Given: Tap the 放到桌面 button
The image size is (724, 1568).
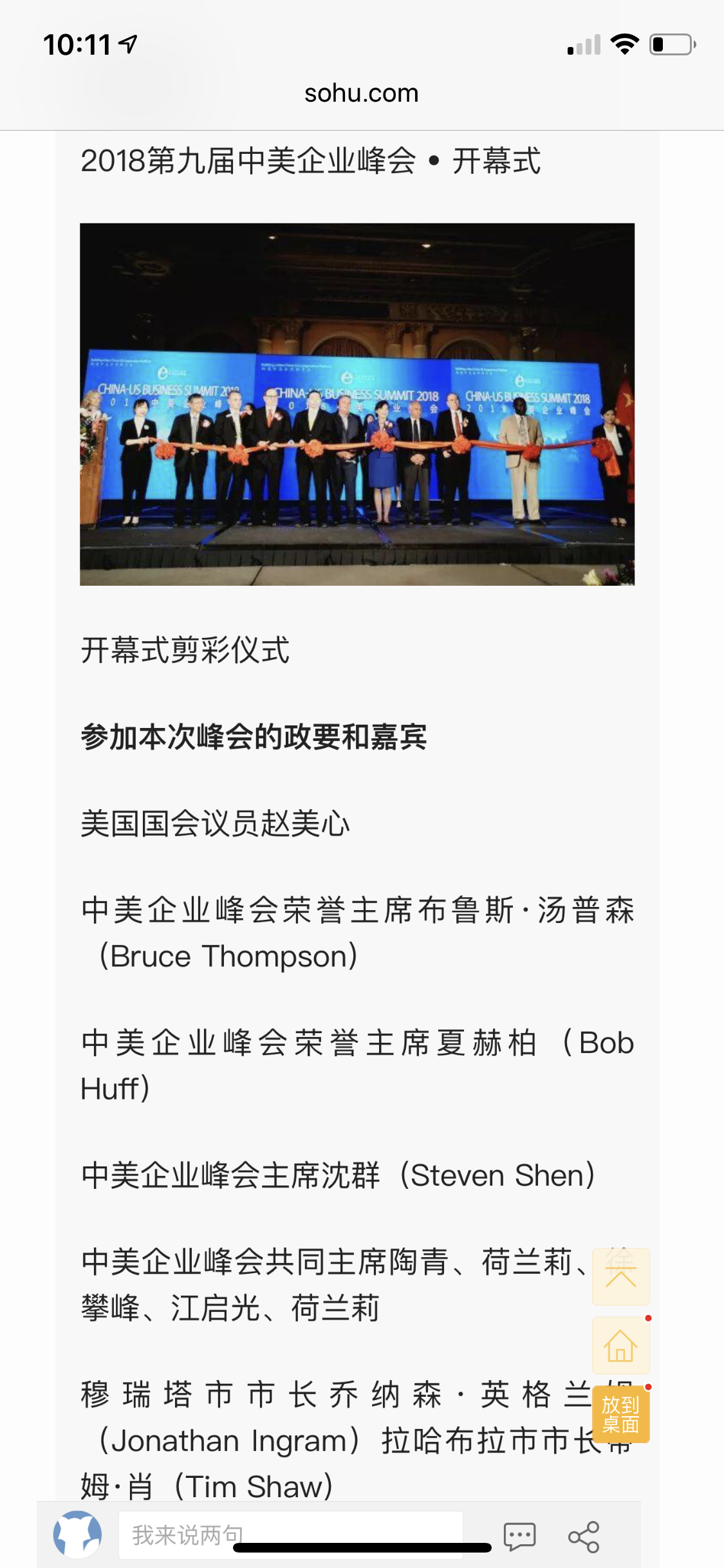Looking at the screenshot, I should [x=621, y=1414].
